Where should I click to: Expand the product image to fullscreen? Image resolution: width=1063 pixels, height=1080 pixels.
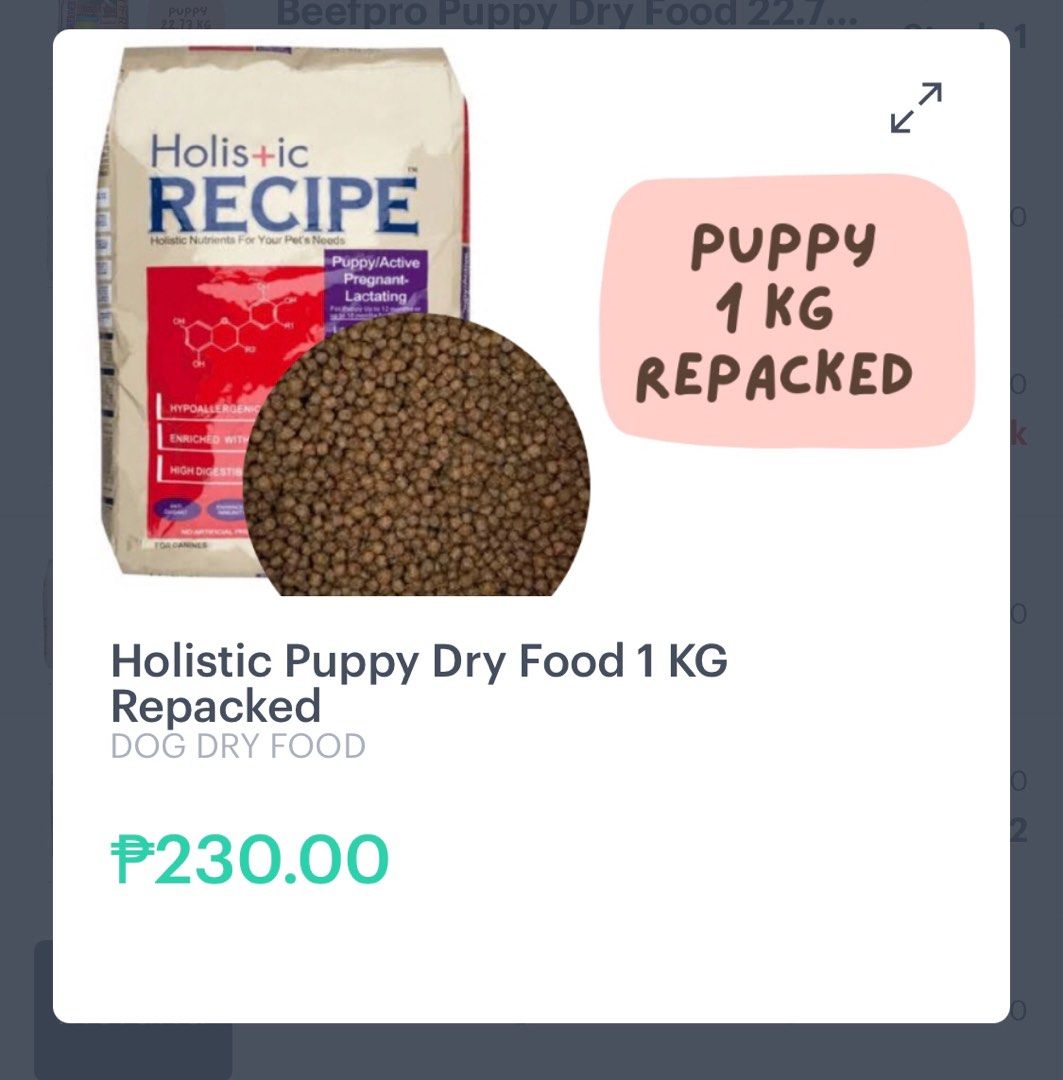point(916,108)
